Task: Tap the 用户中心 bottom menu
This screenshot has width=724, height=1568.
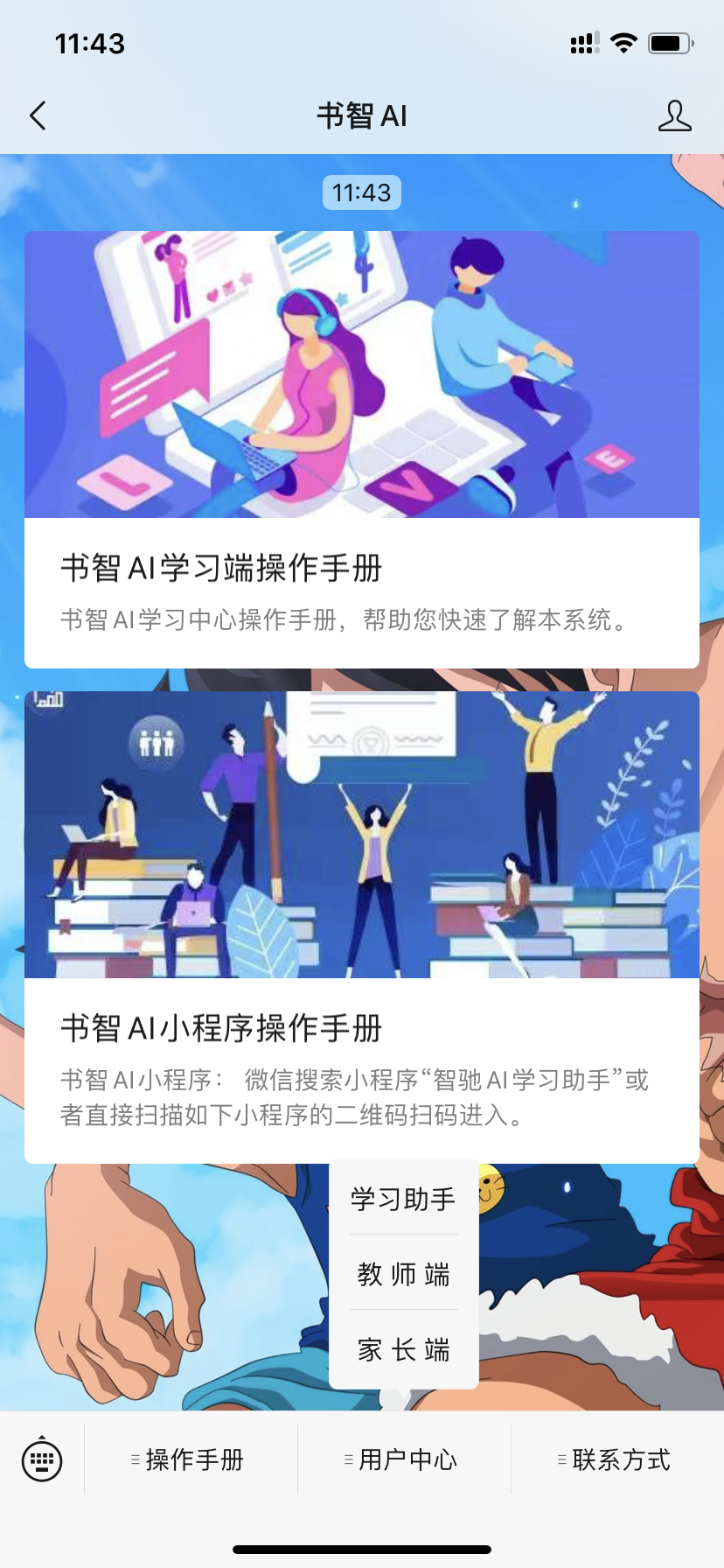Action: pyautogui.click(x=404, y=1459)
